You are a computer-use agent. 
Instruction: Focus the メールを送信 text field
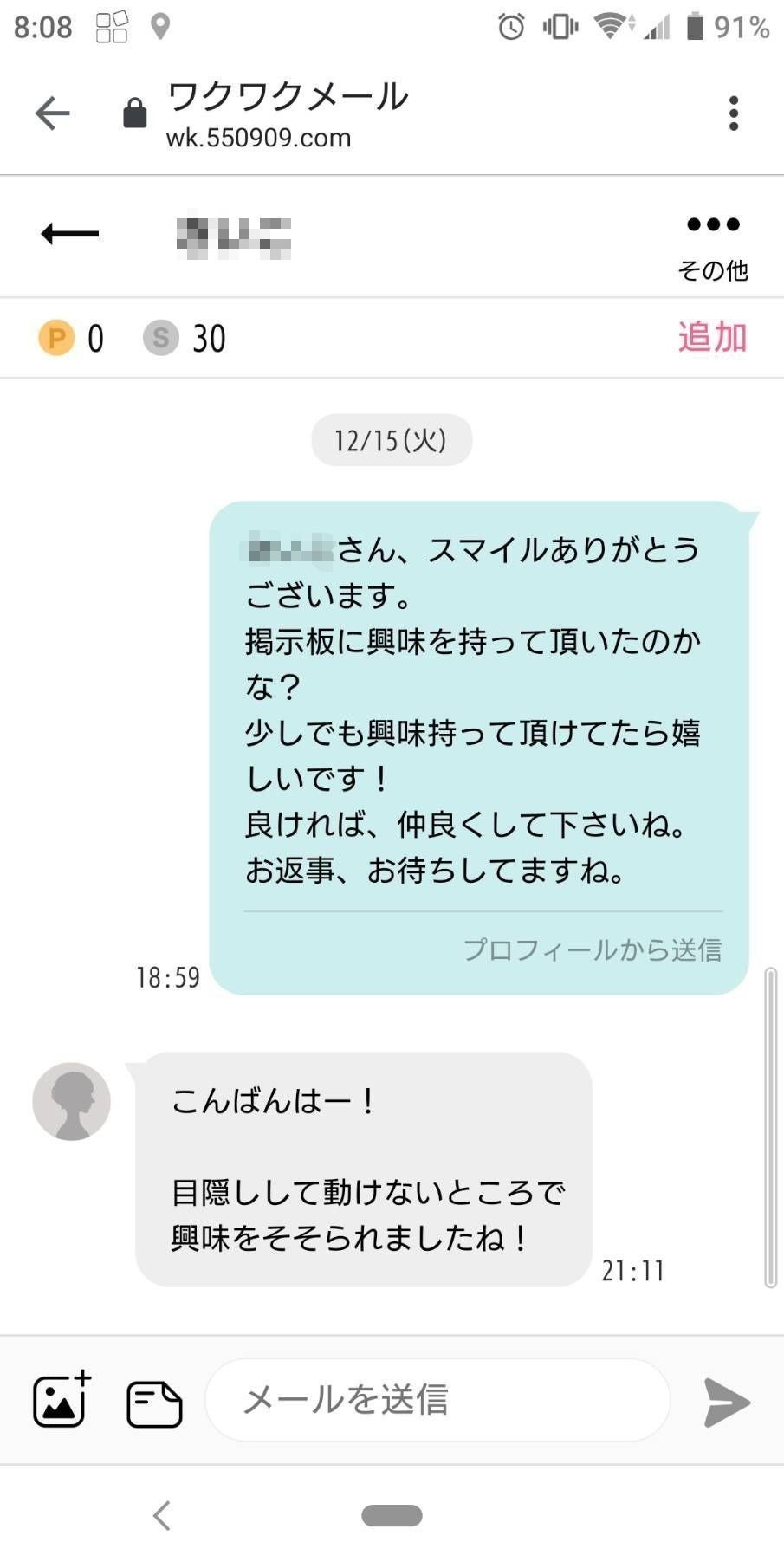click(x=437, y=1400)
